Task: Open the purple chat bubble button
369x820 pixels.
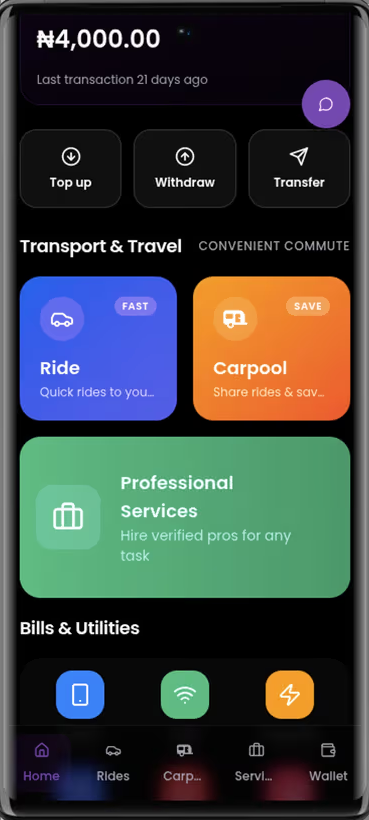Action: tap(326, 104)
